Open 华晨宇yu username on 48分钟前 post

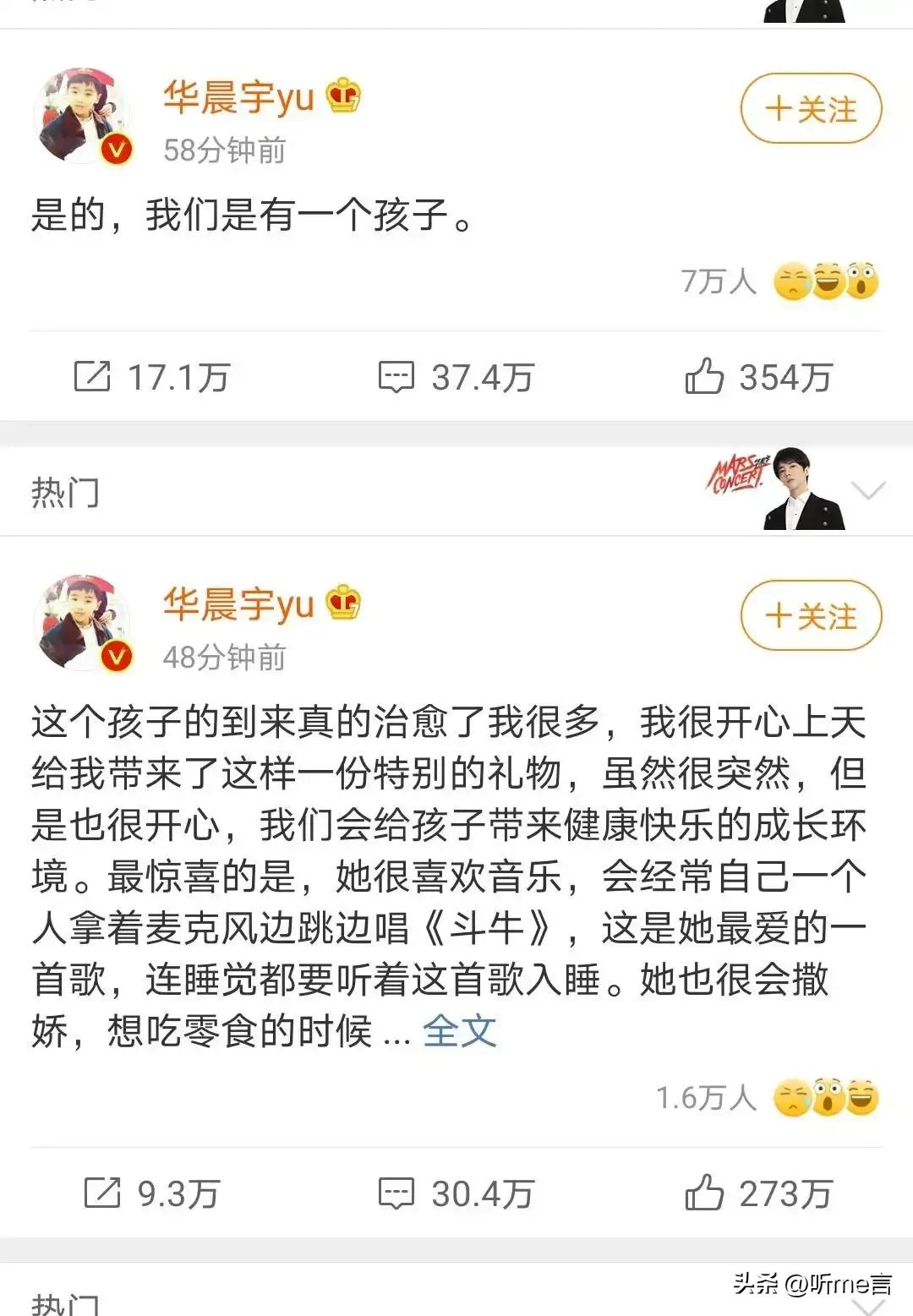pyautogui.click(x=238, y=605)
